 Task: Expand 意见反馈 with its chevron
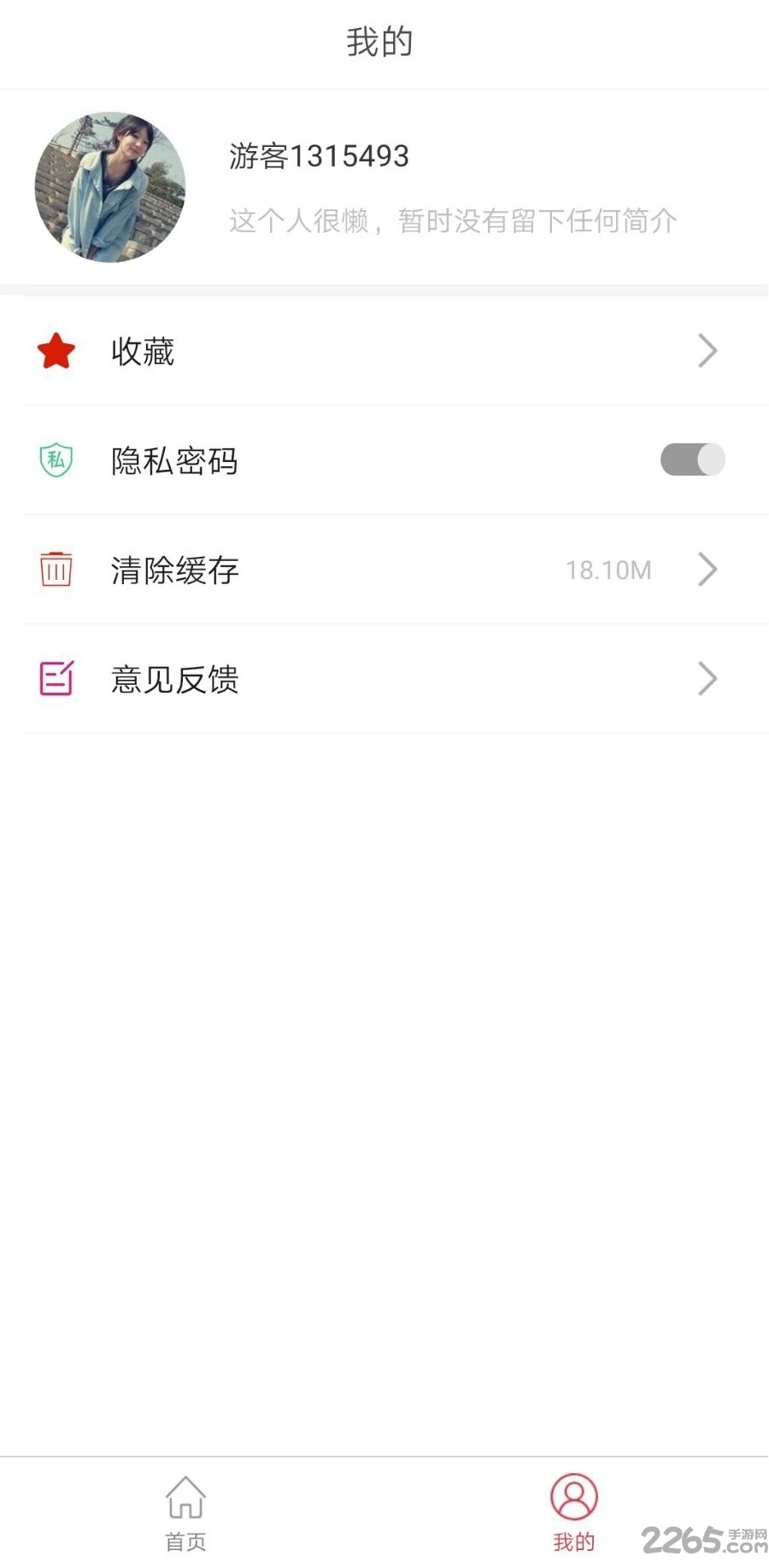coord(707,679)
